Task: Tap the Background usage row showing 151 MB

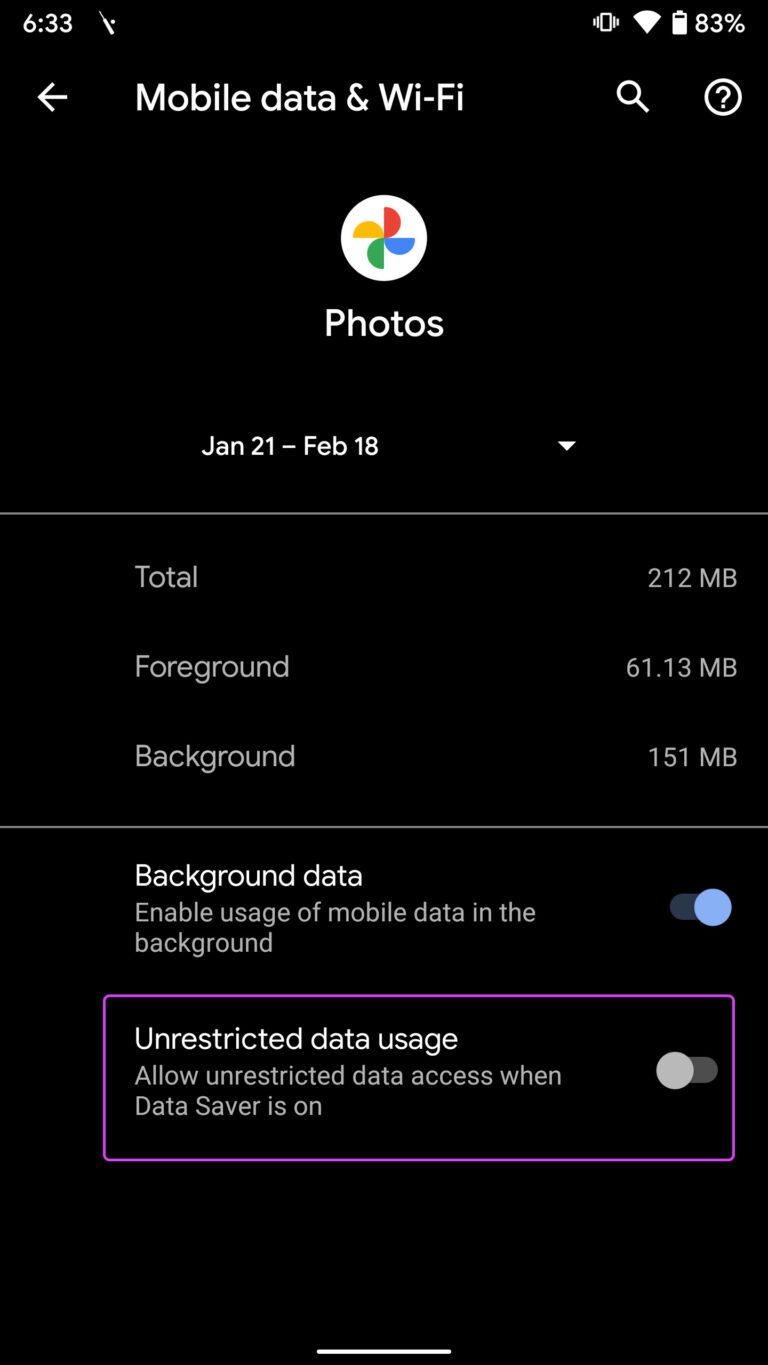Action: (x=384, y=756)
